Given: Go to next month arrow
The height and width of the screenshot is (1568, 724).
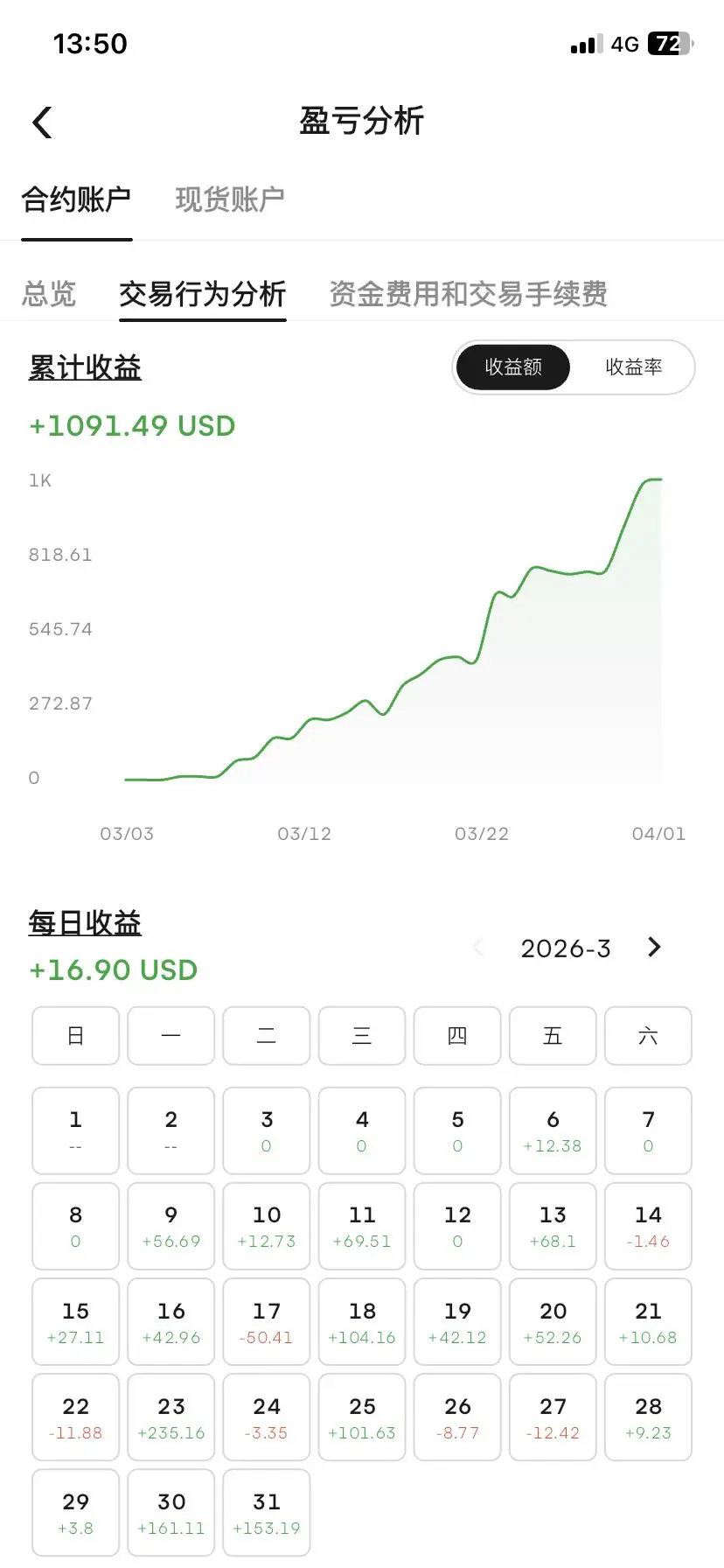Looking at the screenshot, I should point(654,948).
